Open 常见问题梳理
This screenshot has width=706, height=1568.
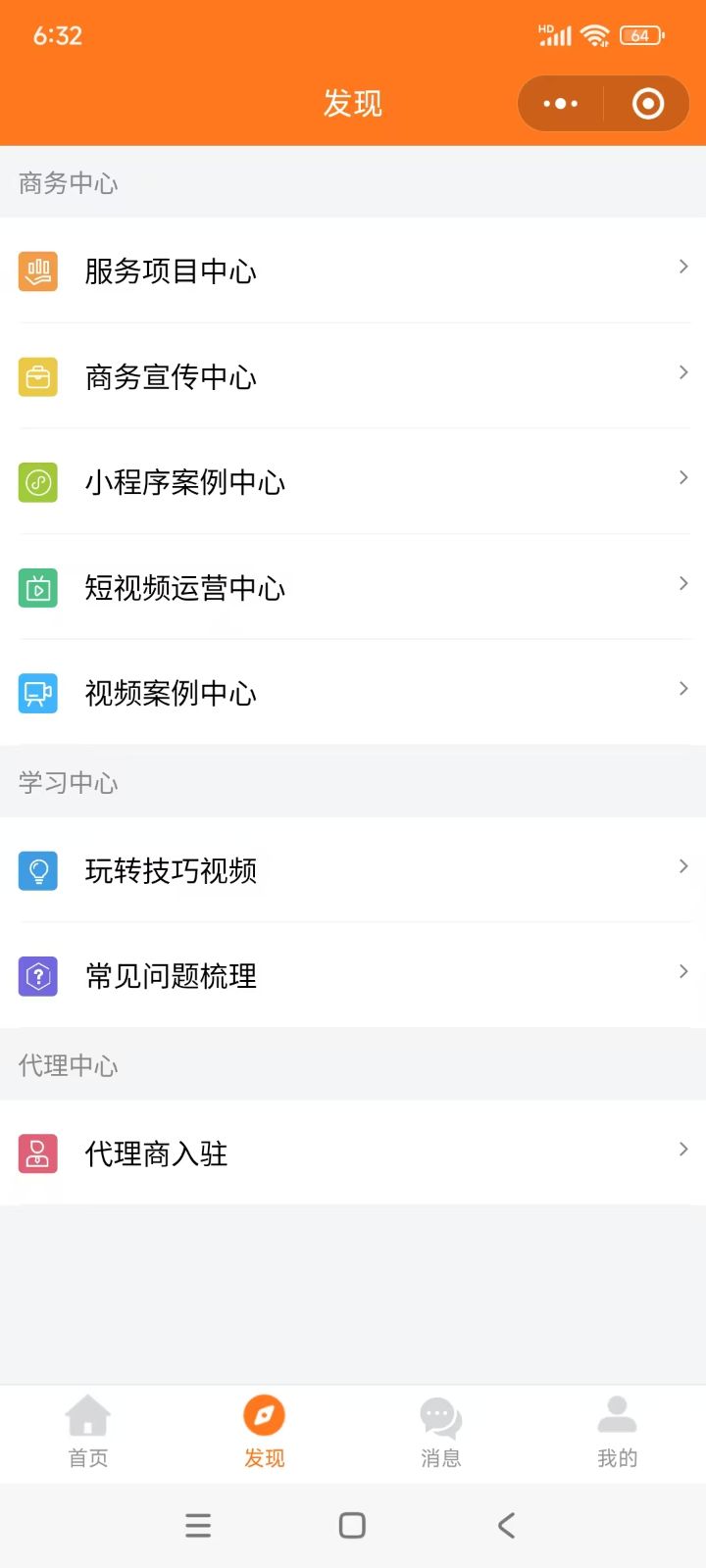pyautogui.click(x=353, y=976)
